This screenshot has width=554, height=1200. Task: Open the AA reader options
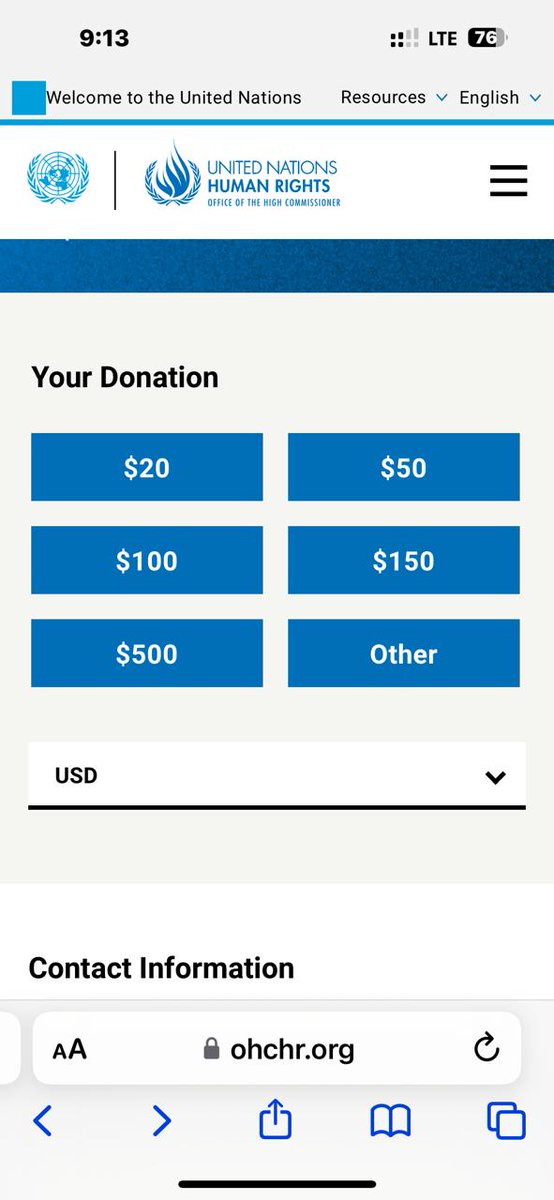tap(70, 1049)
